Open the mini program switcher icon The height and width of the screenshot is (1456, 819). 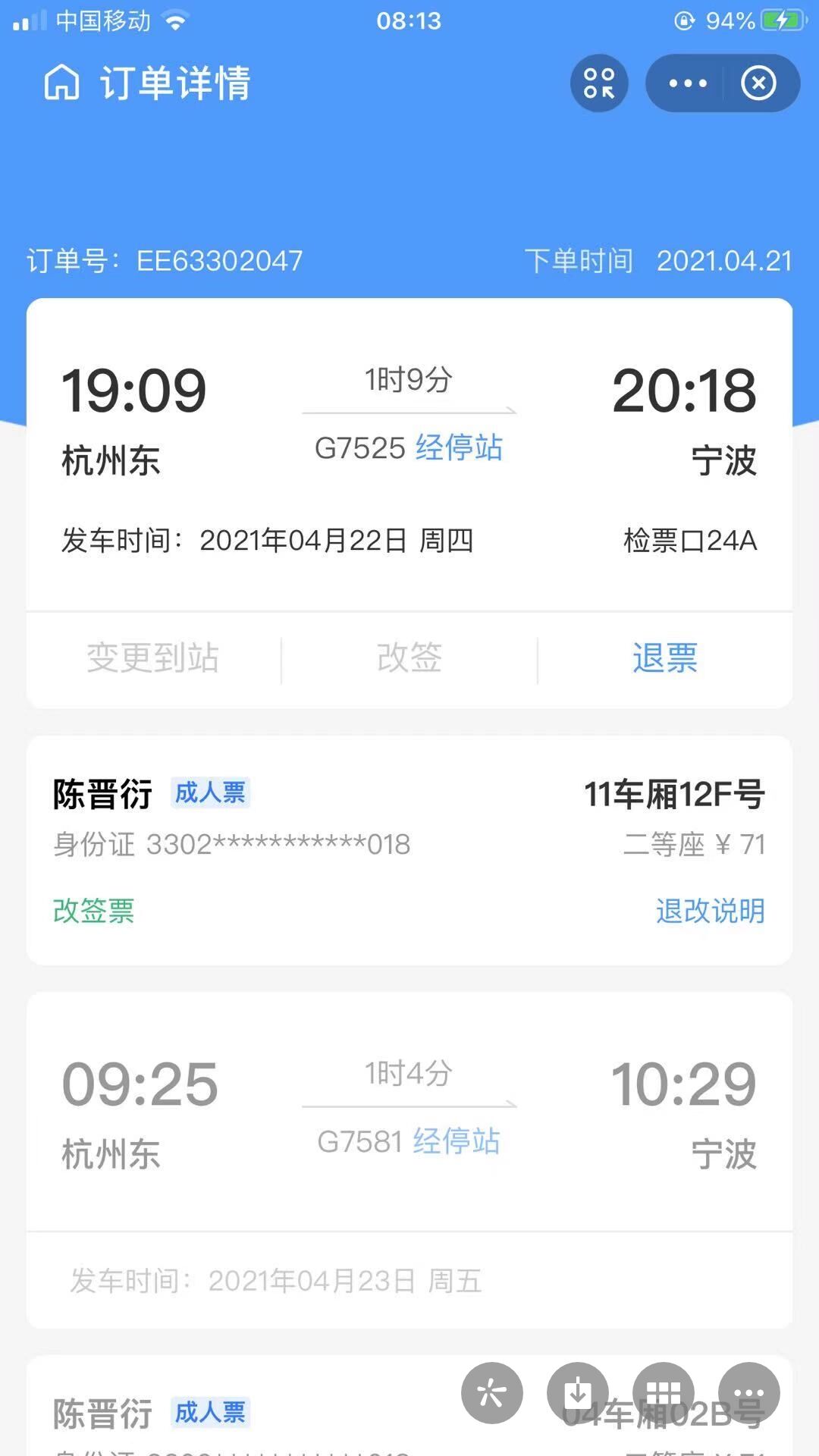click(x=599, y=83)
